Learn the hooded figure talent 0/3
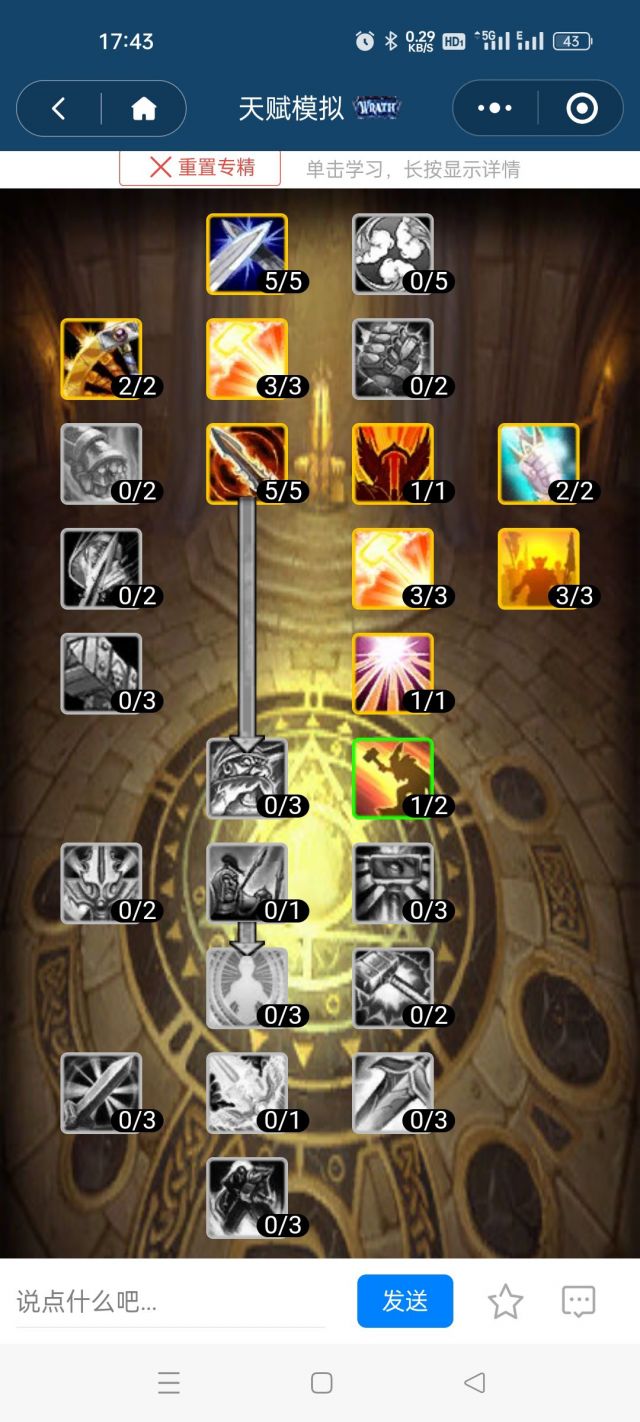The height and width of the screenshot is (1422, 640). 247,1198
